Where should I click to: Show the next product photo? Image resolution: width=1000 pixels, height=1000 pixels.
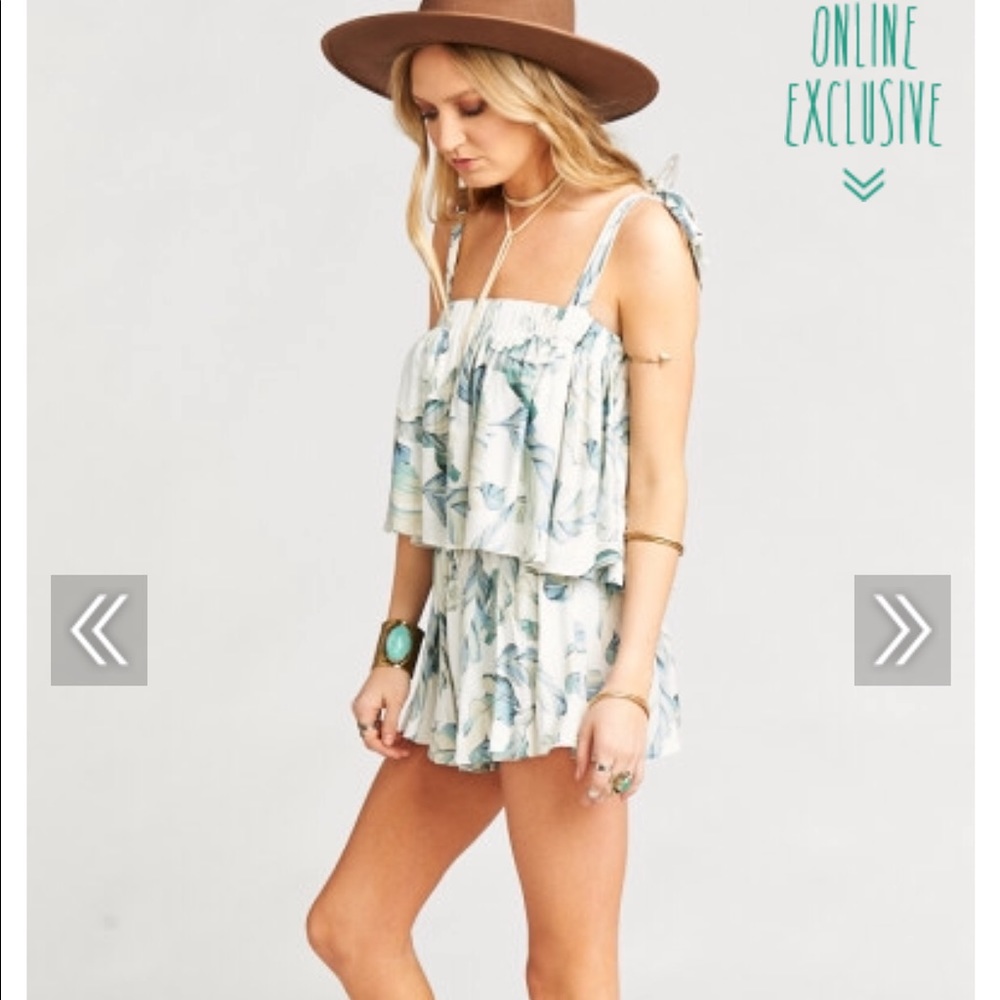[902, 630]
